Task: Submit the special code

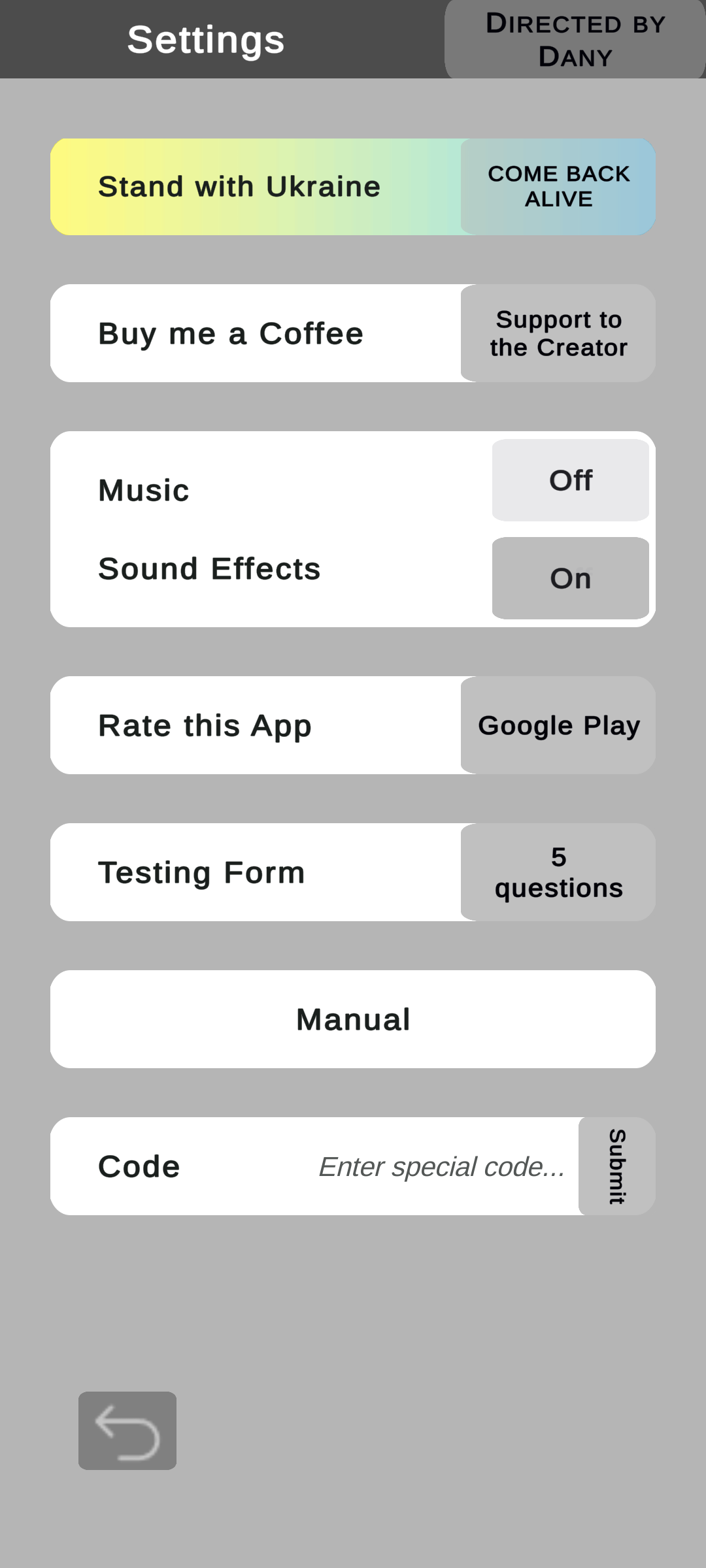Action: click(x=617, y=1166)
